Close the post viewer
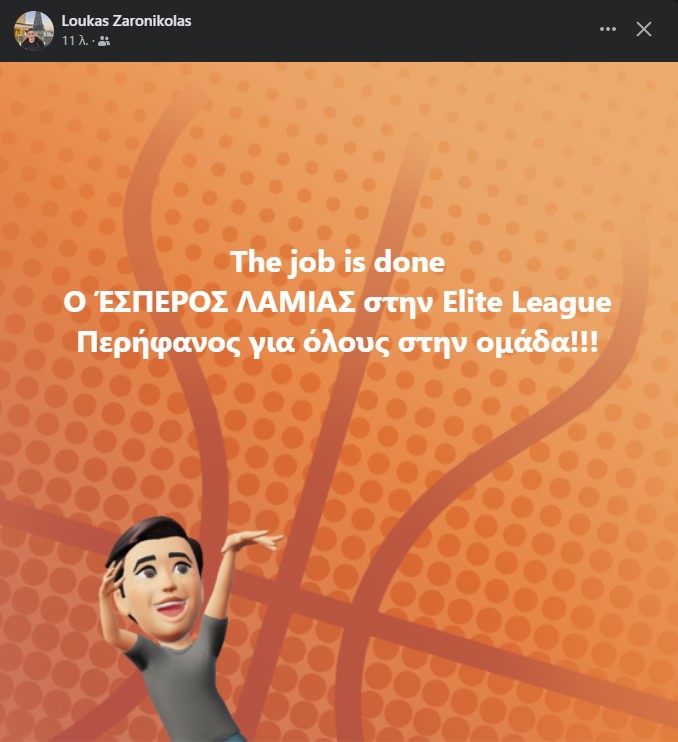Viewport: 678px width, 742px height. tap(644, 29)
